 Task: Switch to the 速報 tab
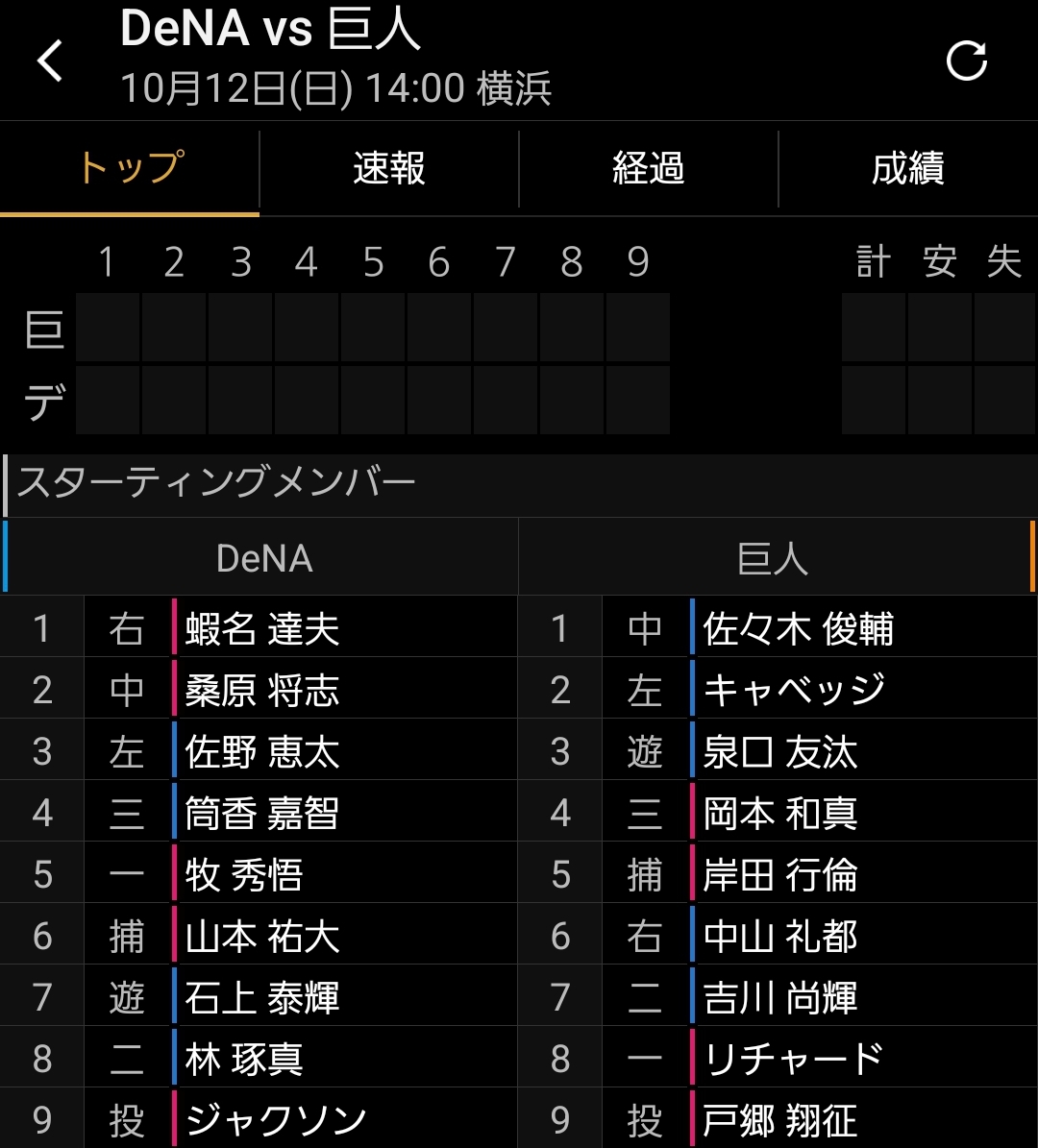pos(389,169)
